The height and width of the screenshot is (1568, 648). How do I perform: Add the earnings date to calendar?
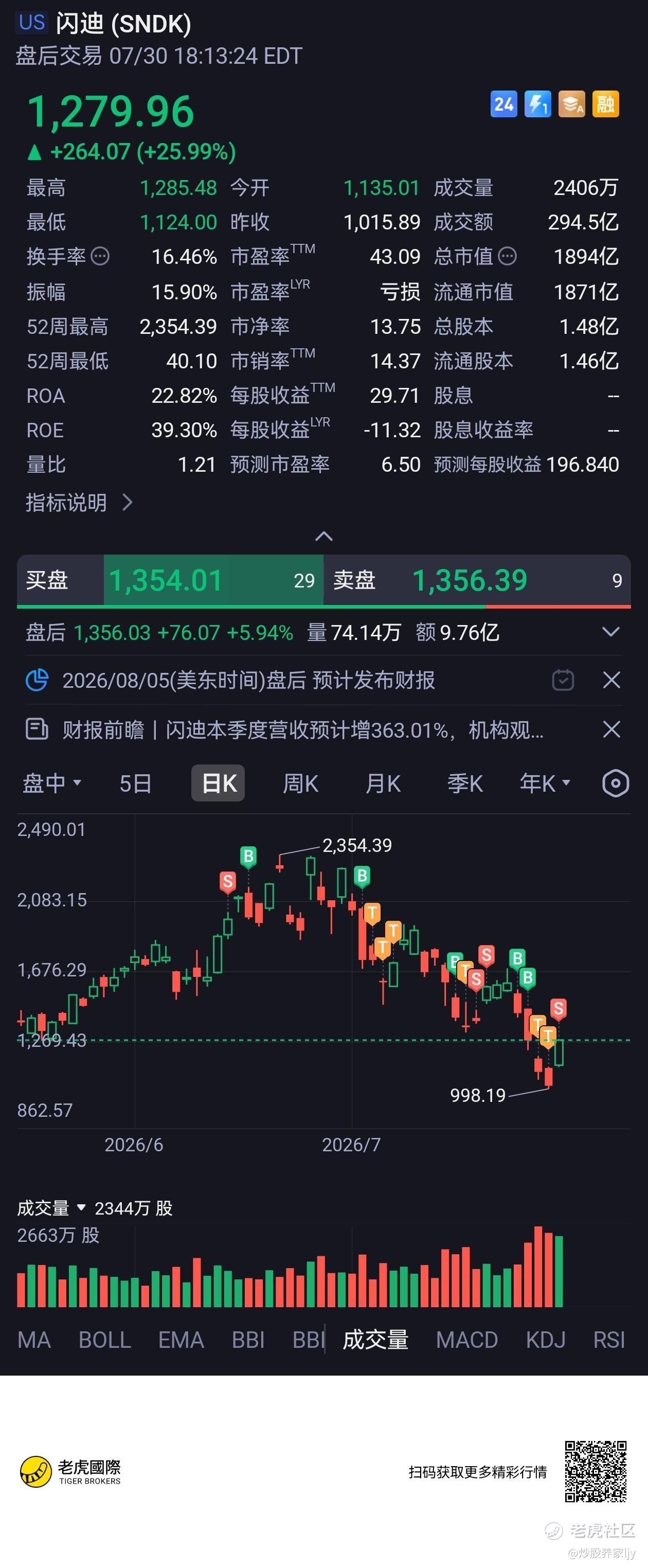click(563, 680)
